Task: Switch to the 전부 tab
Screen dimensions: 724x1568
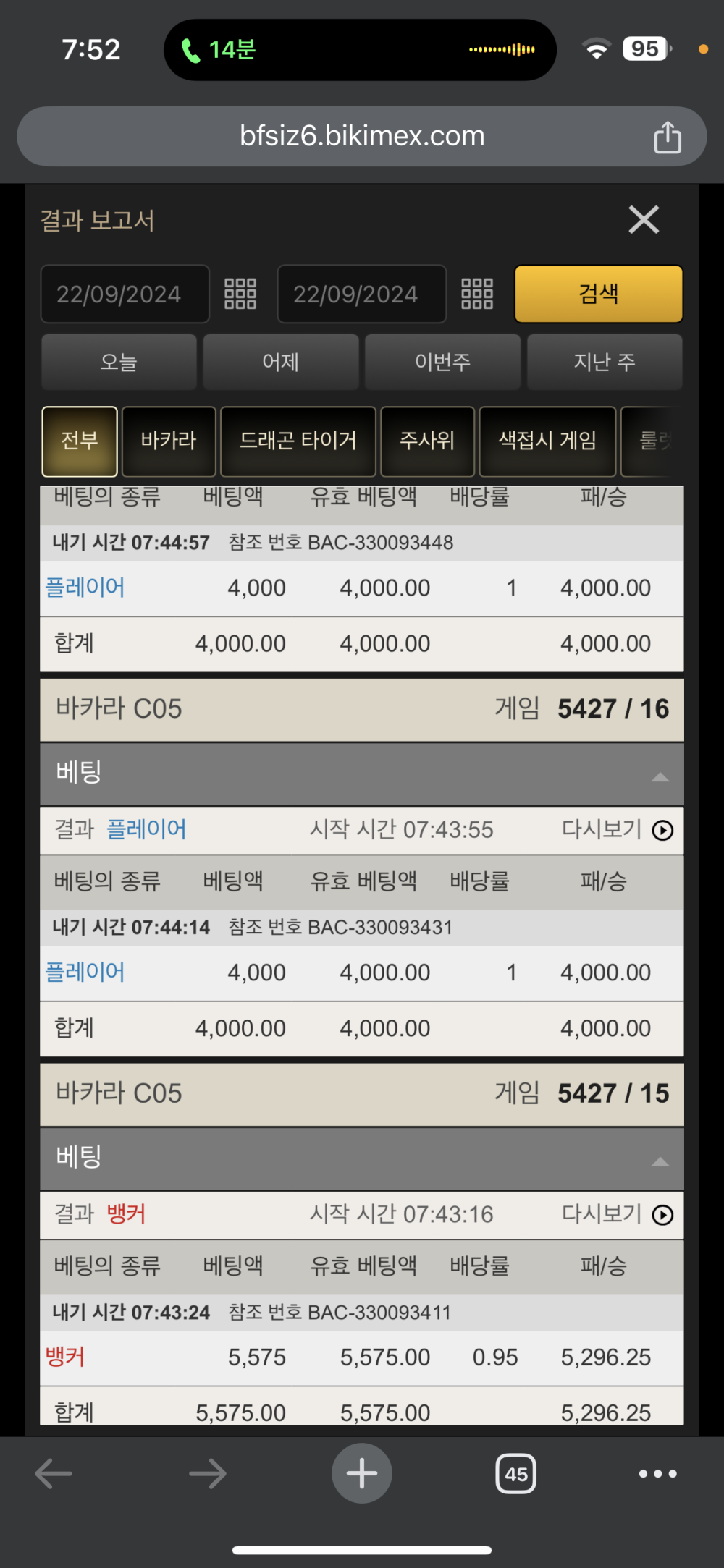Action: tap(80, 441)
